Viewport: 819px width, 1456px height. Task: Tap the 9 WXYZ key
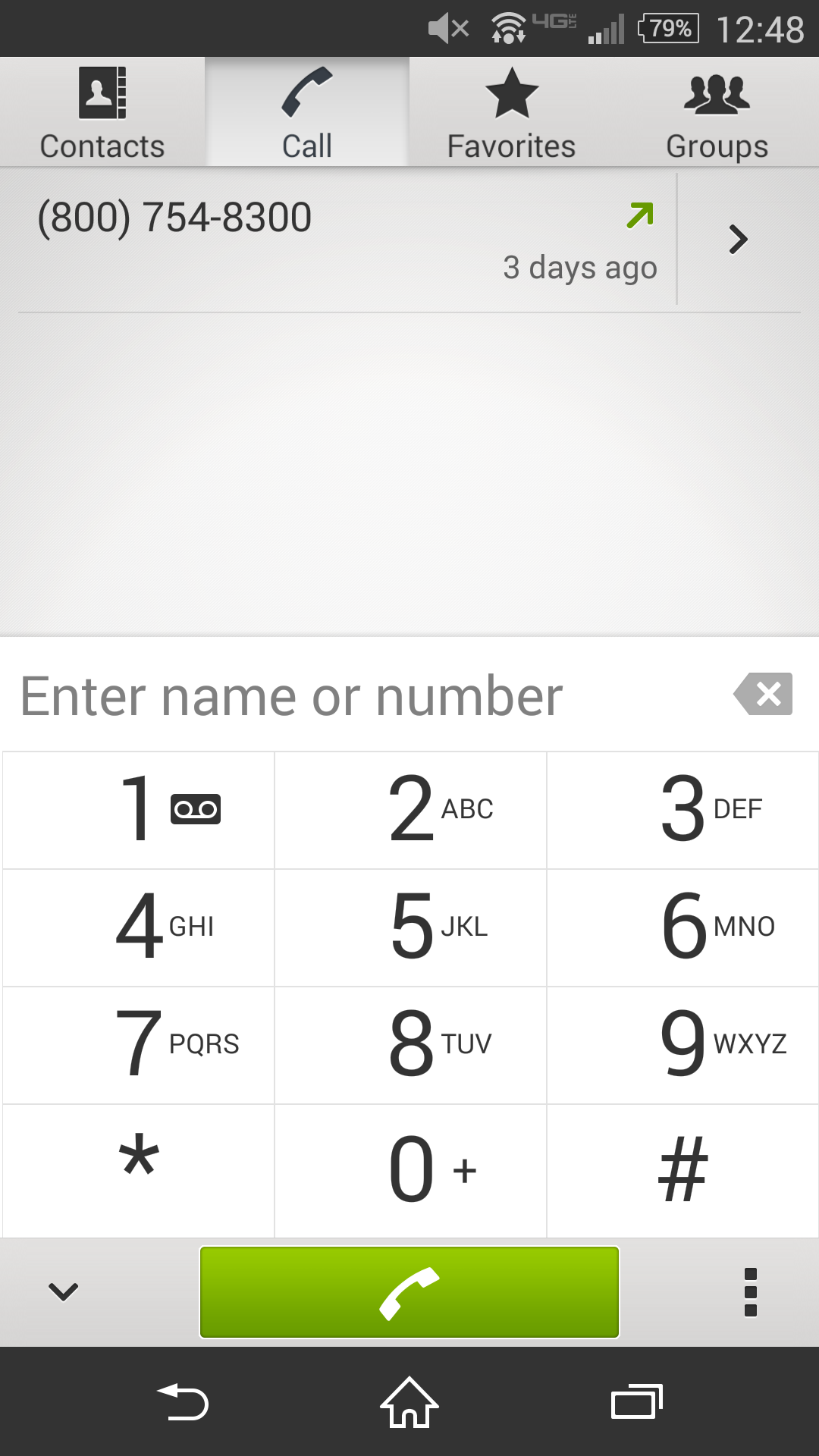[682, 1045]
